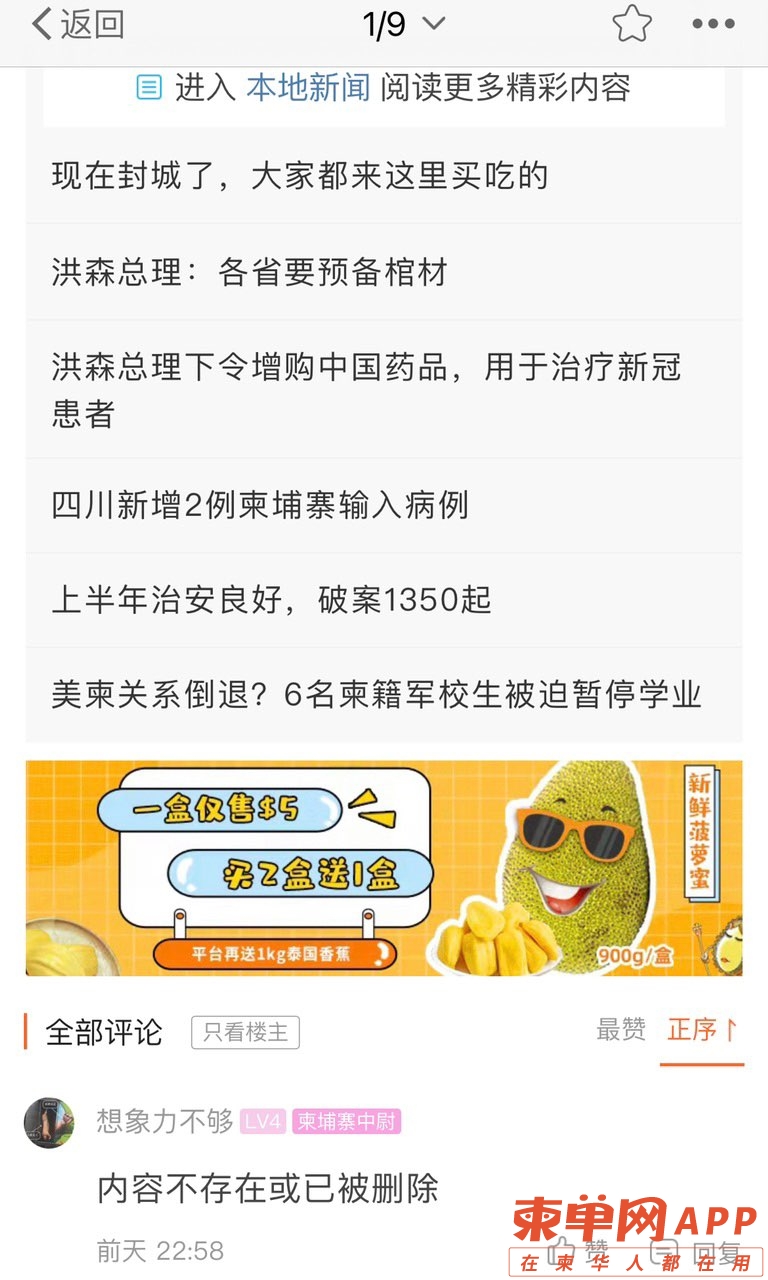The height and width of the screenshot is (1280, 768).
Task: Open 现在封城了，大家都来这里买吃的 article
Action: click(300, 176)
